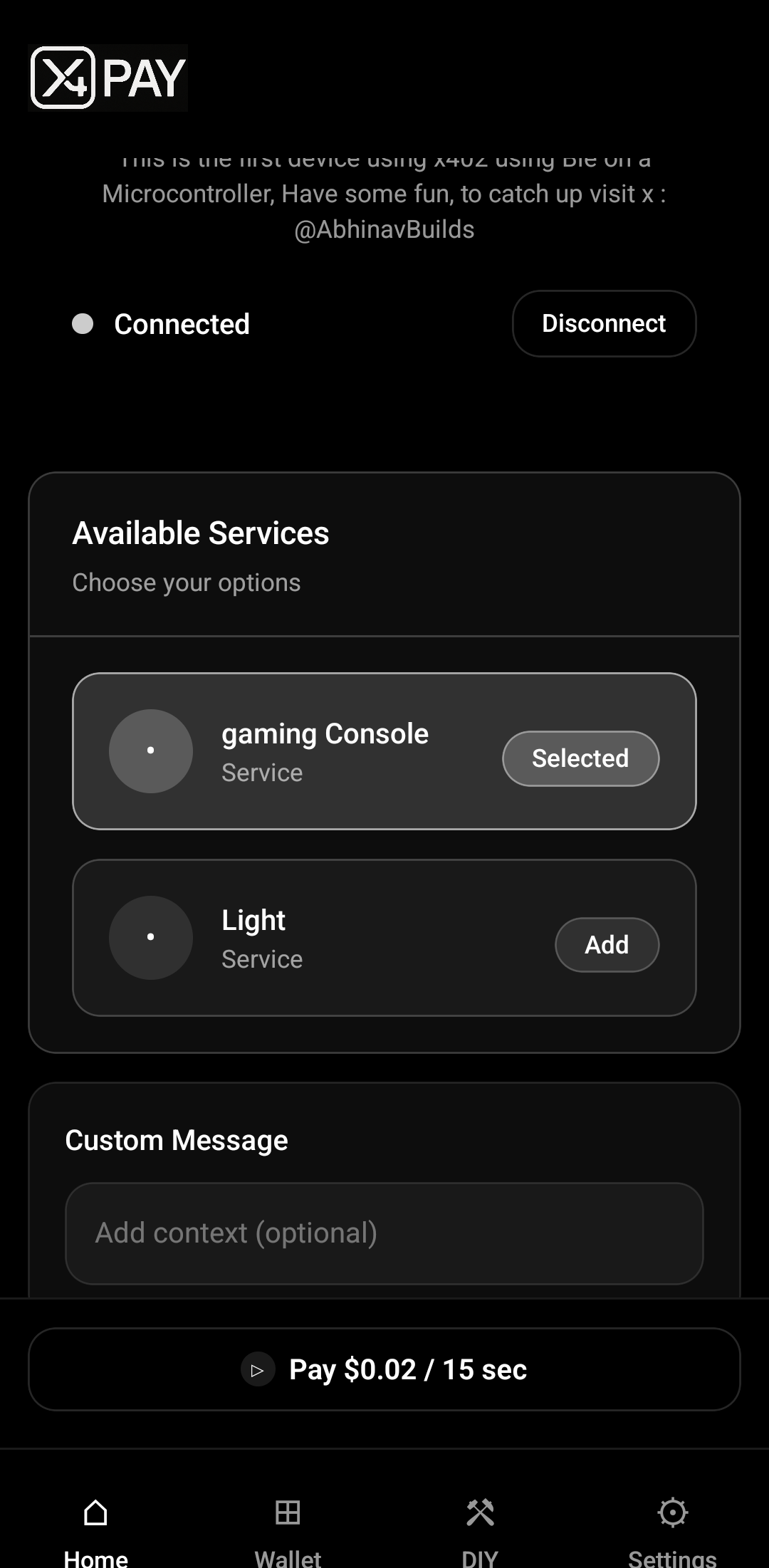Open Settings via the gear icon
Viewport: 769px width, 1568px height.
pyautogui.click(x=672, y=1512)
